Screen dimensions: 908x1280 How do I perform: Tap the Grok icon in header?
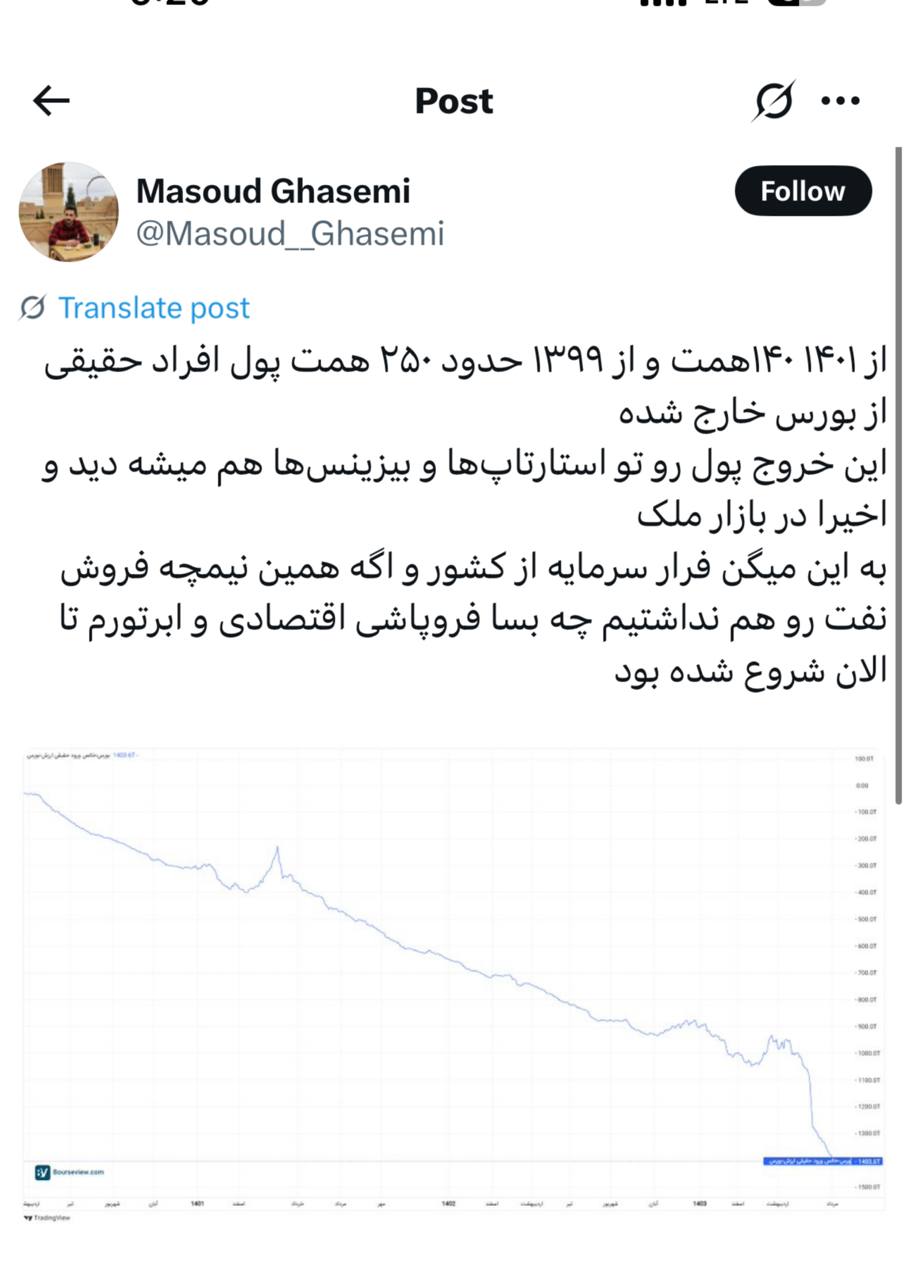pyautogui.click(x=773, y=101)
